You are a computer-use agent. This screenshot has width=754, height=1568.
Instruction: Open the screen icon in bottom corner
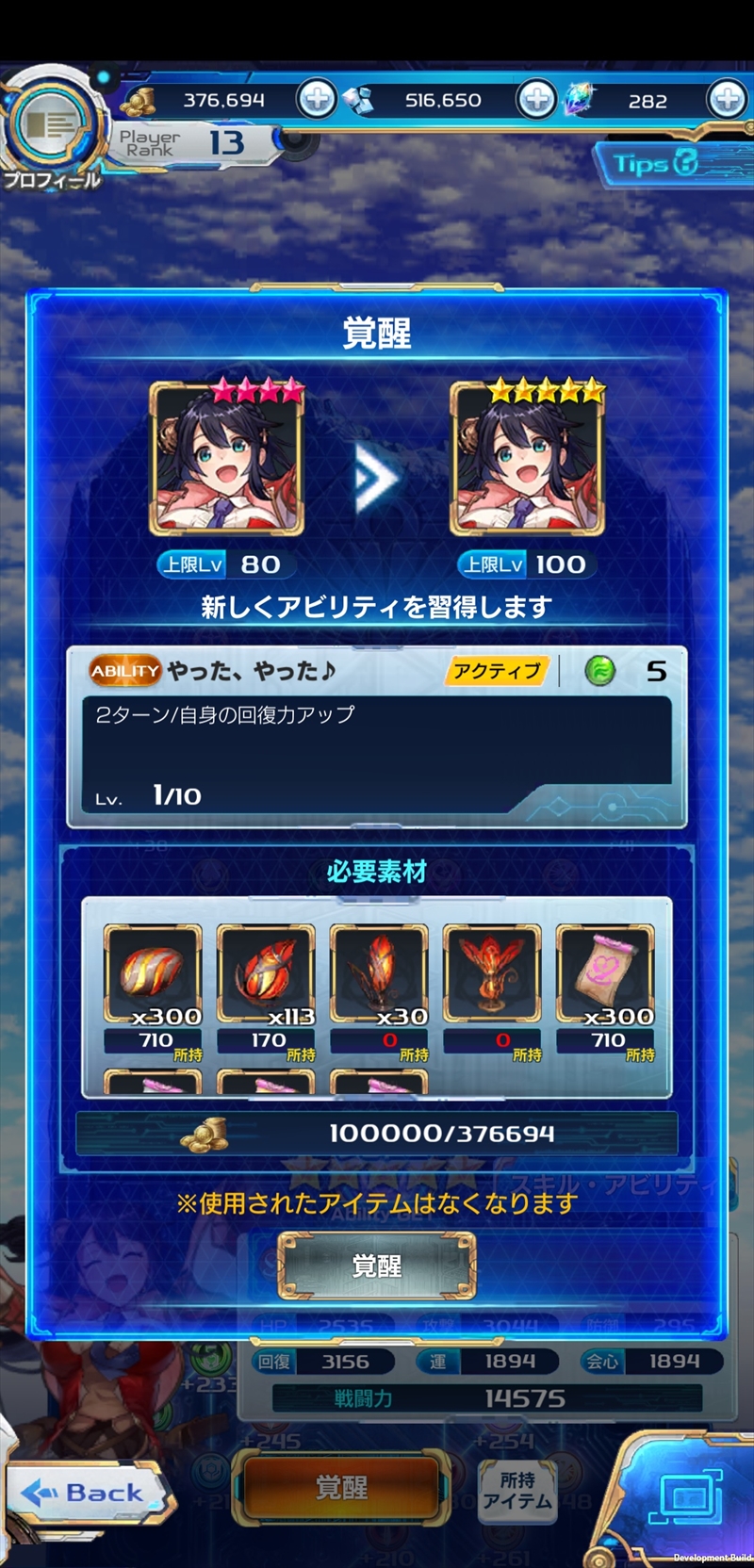685,1495
